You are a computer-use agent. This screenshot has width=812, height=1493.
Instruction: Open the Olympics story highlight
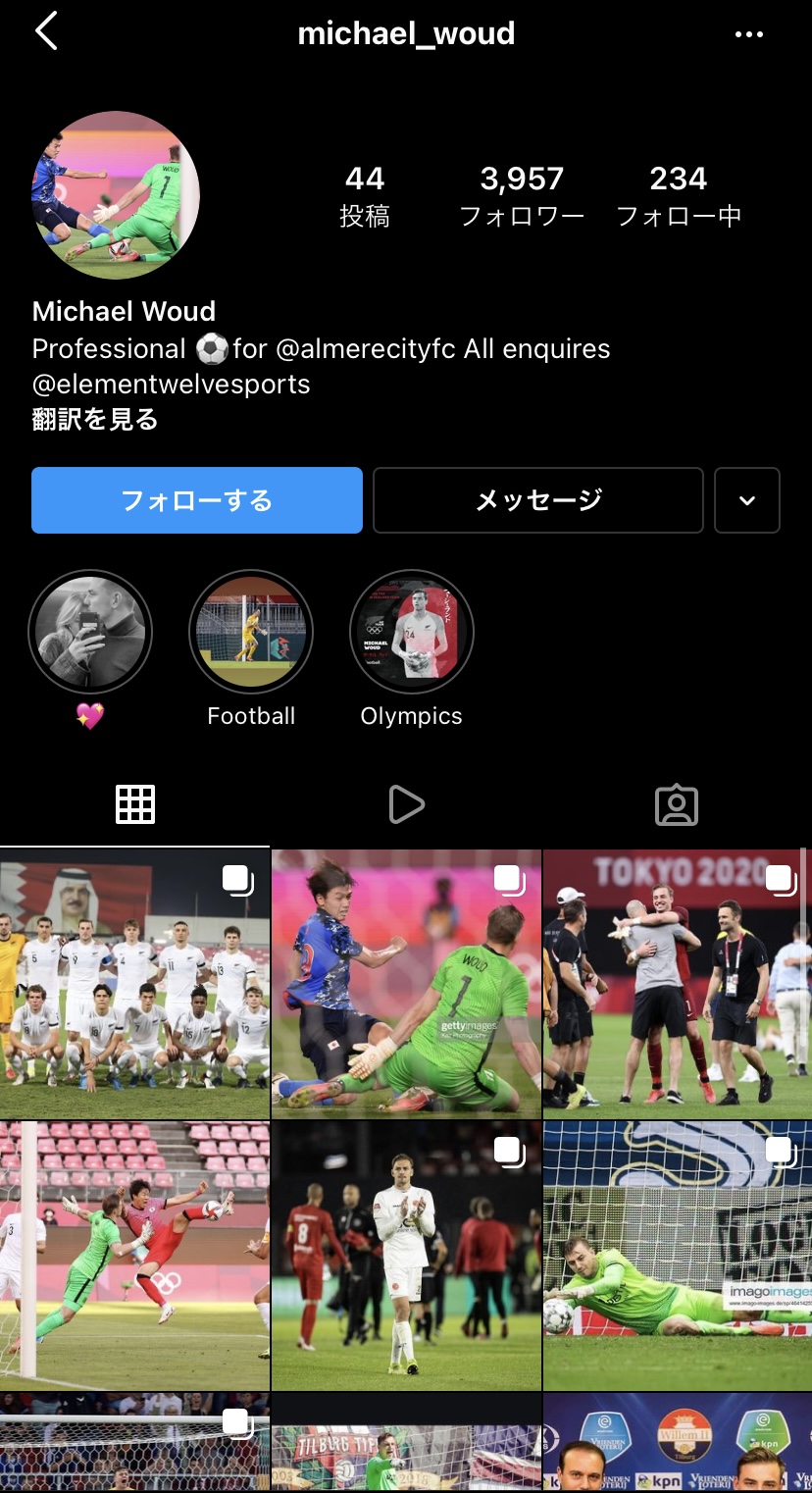(412, 633)
